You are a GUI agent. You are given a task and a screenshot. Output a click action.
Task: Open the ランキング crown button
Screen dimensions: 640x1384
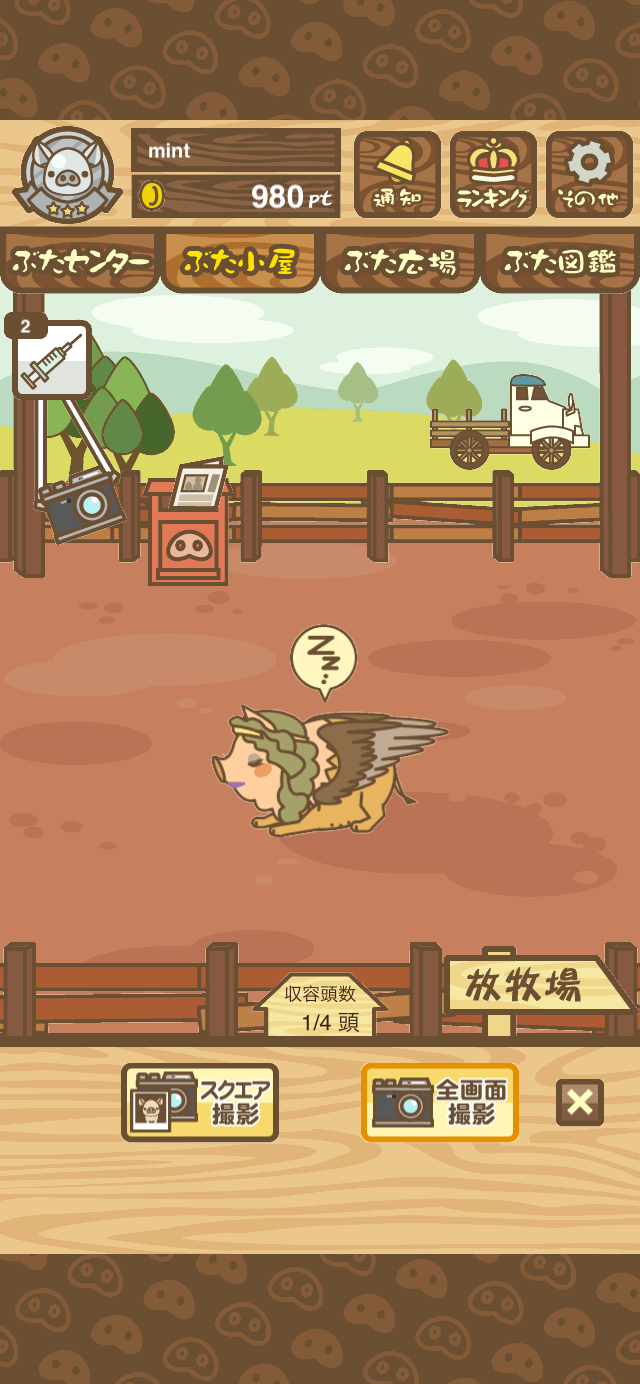(493, 175)
